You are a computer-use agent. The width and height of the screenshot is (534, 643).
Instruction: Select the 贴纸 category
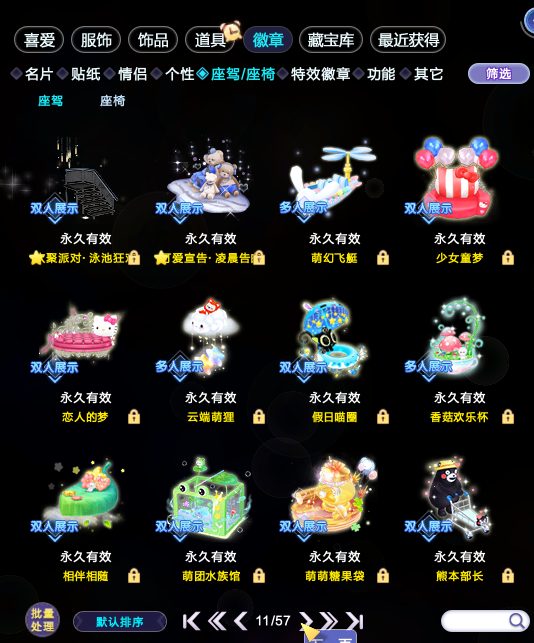85,74
